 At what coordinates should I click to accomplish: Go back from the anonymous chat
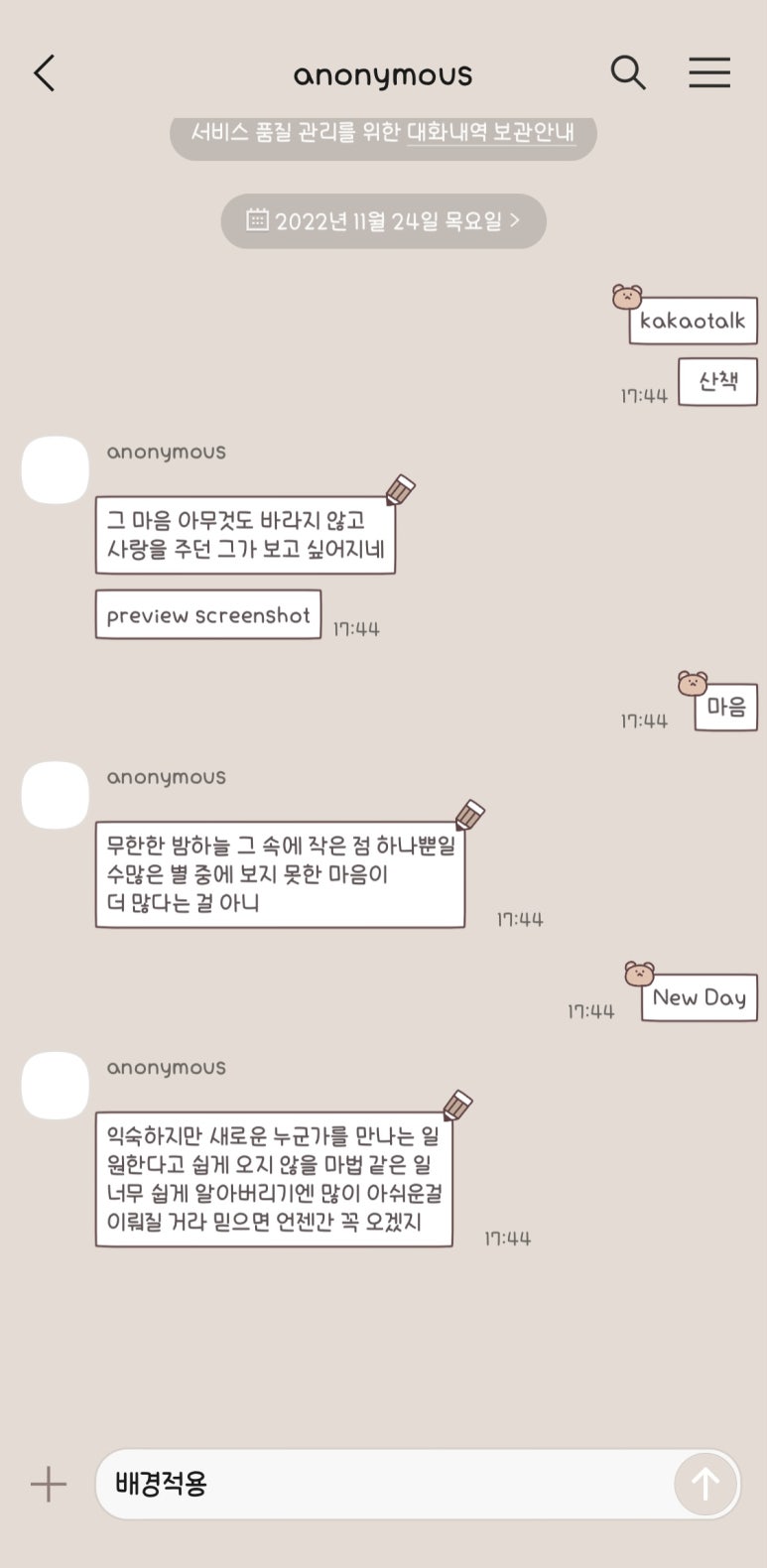(45, 73)
